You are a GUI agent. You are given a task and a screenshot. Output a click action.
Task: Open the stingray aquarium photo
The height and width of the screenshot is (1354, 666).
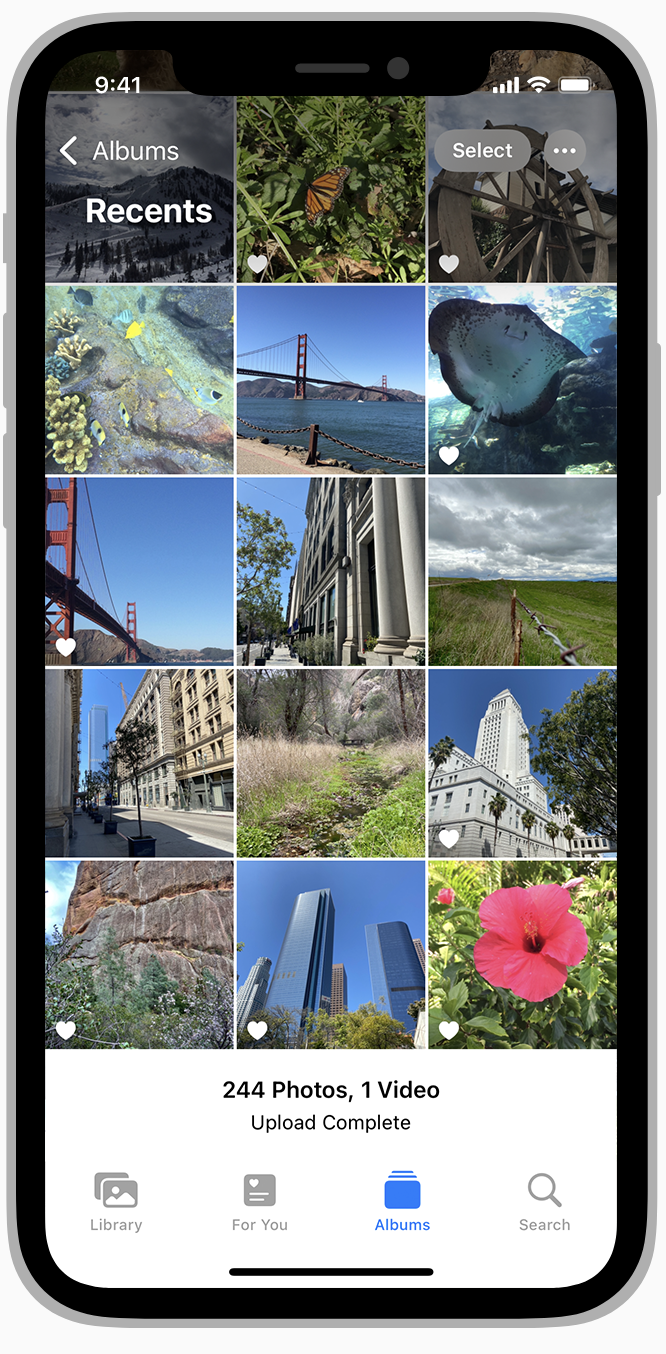coord(522,380)
